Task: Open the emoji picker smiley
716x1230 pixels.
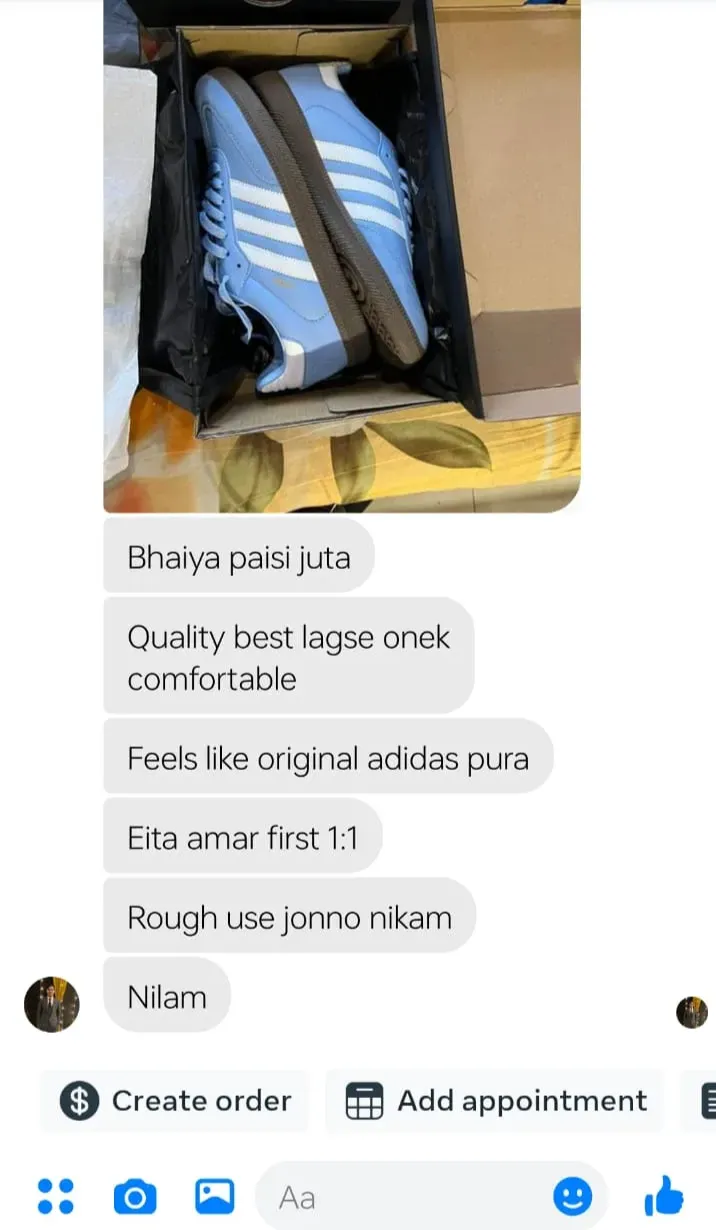Action: point(573,1196)
